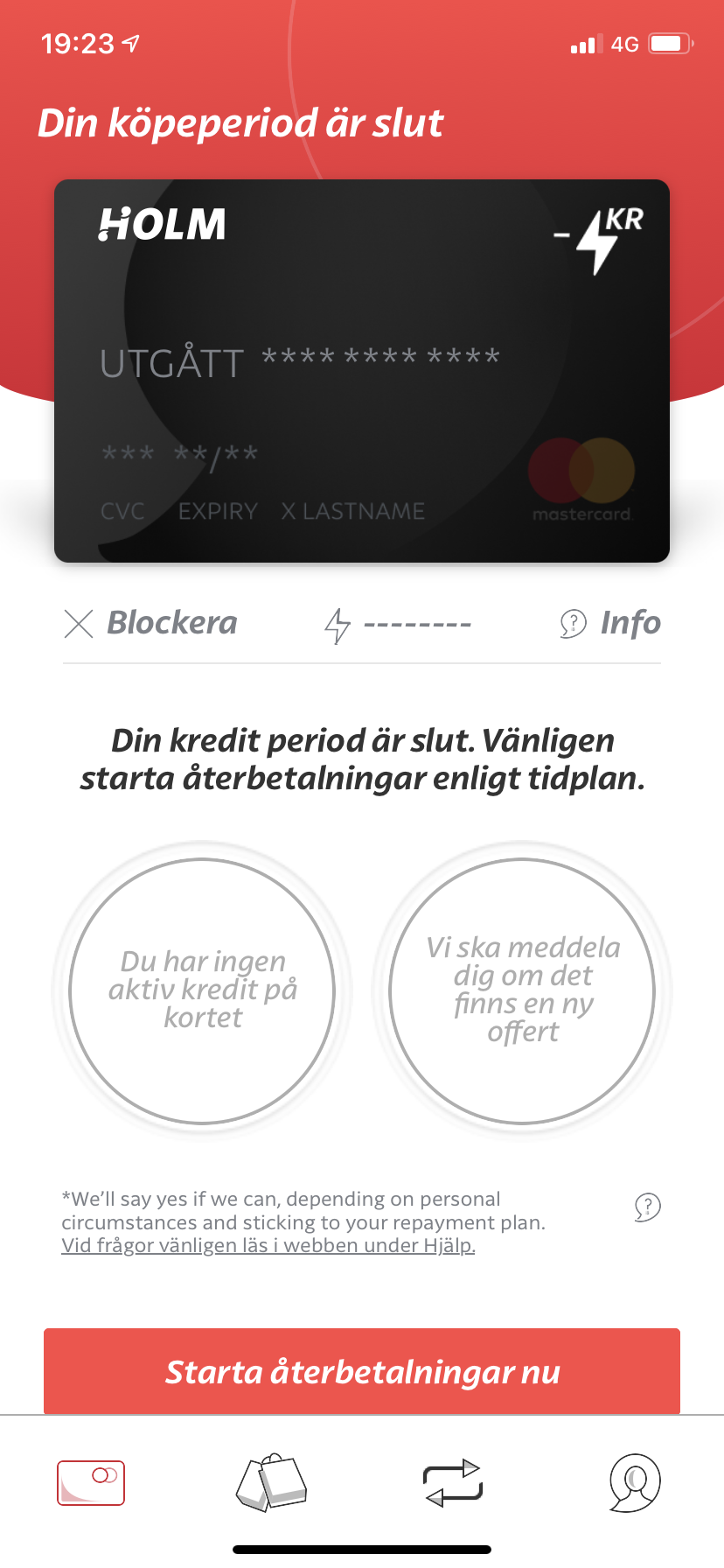Switch to the card tab

(x=91, y=1482)
